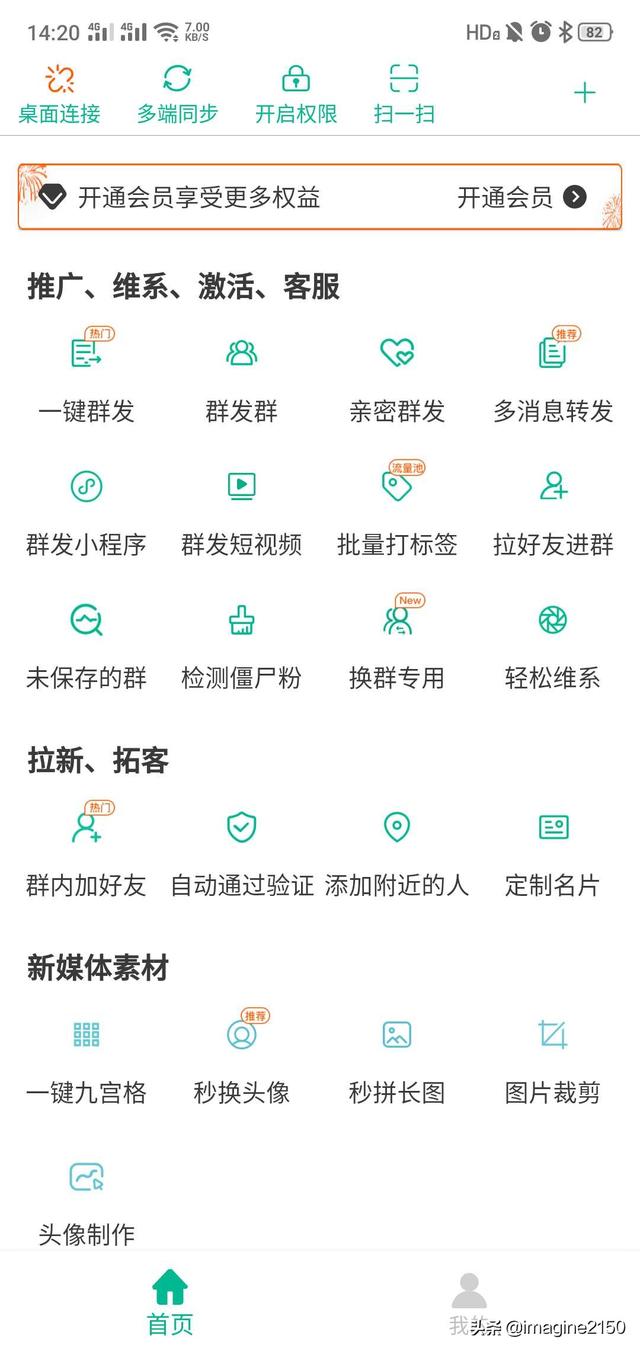Tap 添加附近的人
This screenshot has width=640, height=1351.
[x=397, y=852]
